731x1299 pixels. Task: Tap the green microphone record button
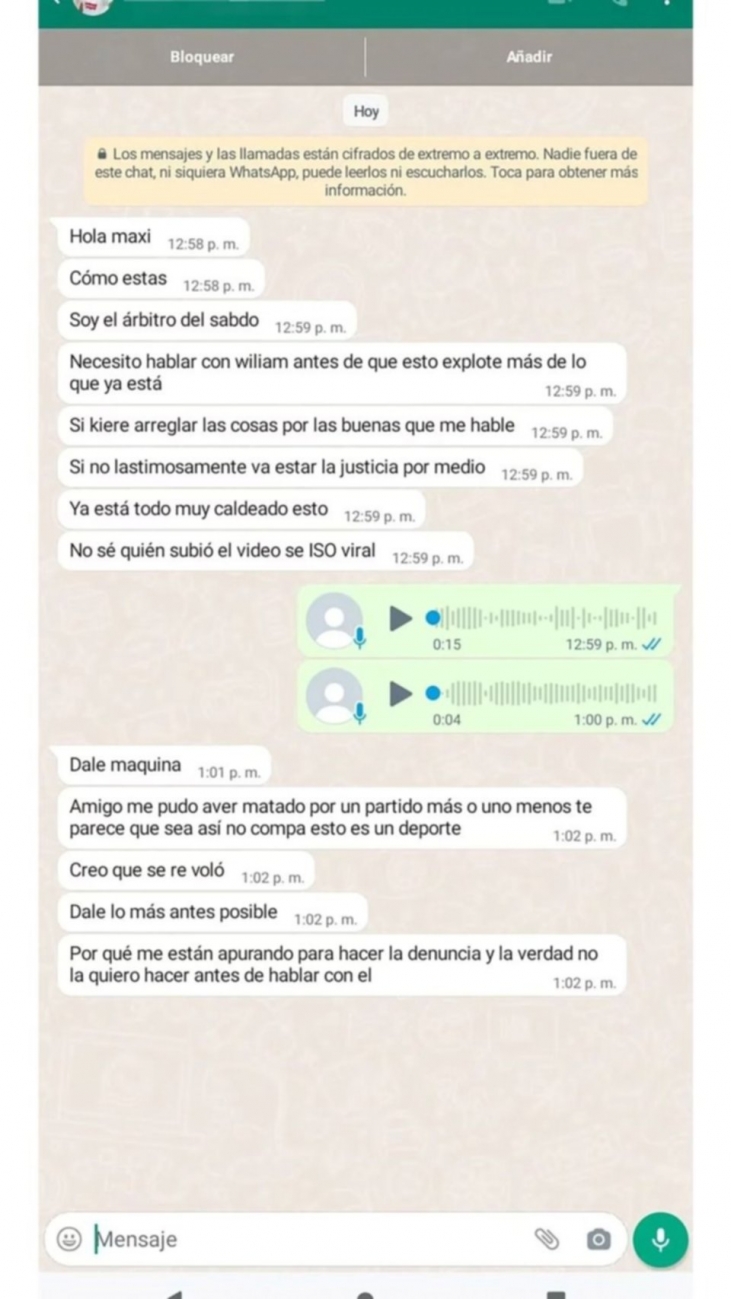click(x=660, y=1239)
